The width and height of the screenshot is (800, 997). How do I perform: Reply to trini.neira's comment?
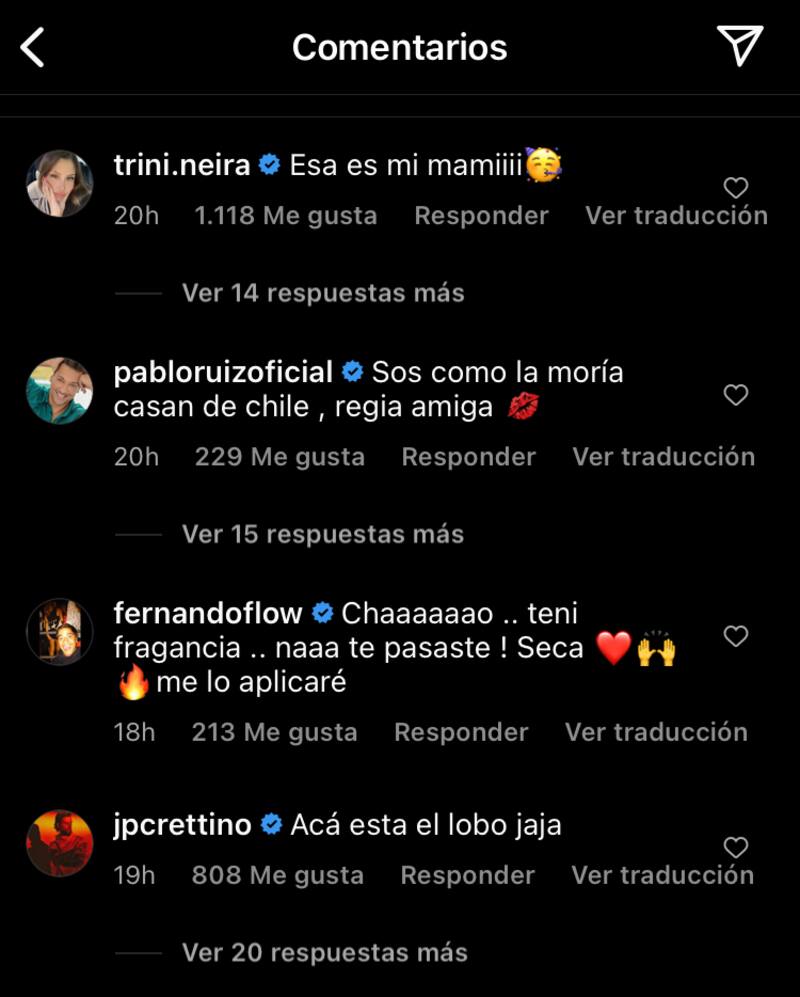pos(481,215)
